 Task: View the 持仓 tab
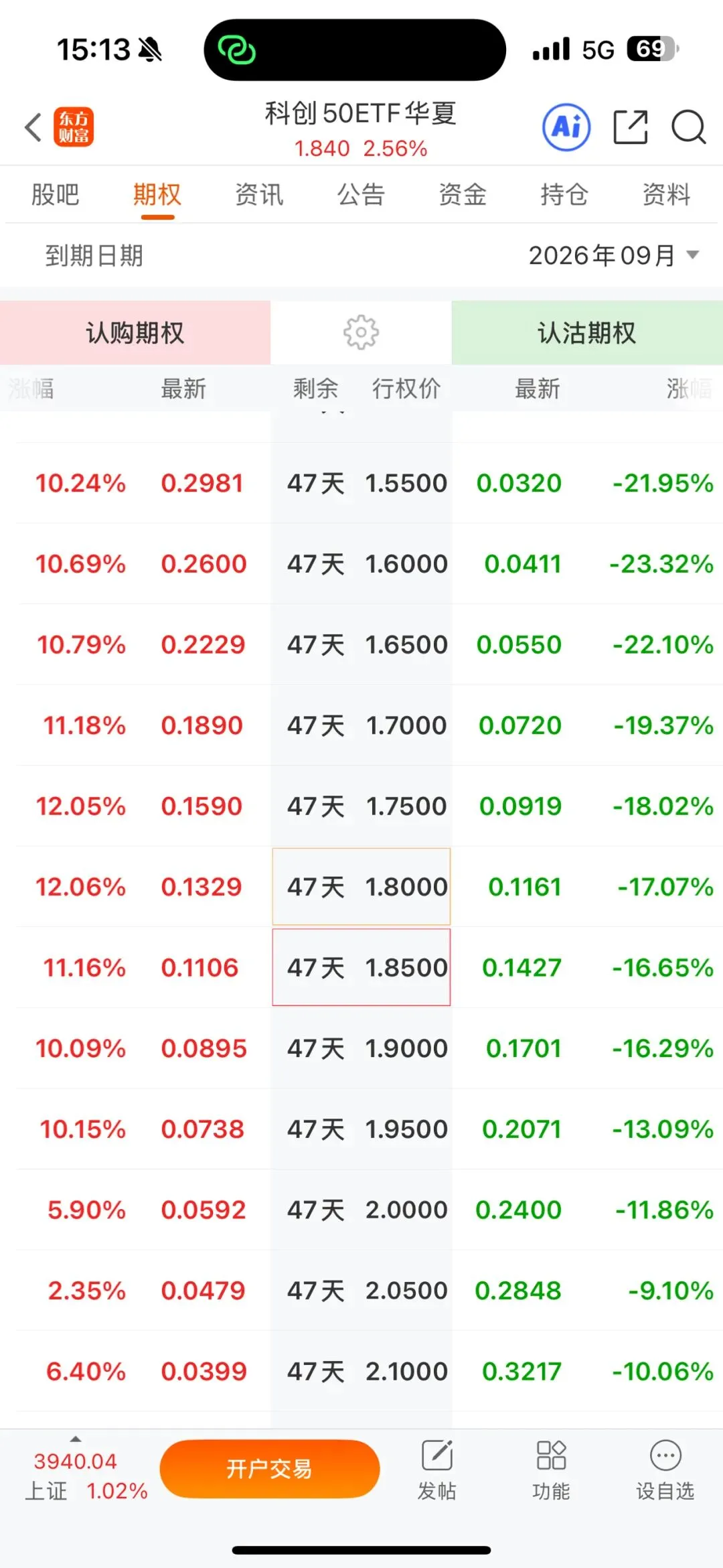coord(564,195)
